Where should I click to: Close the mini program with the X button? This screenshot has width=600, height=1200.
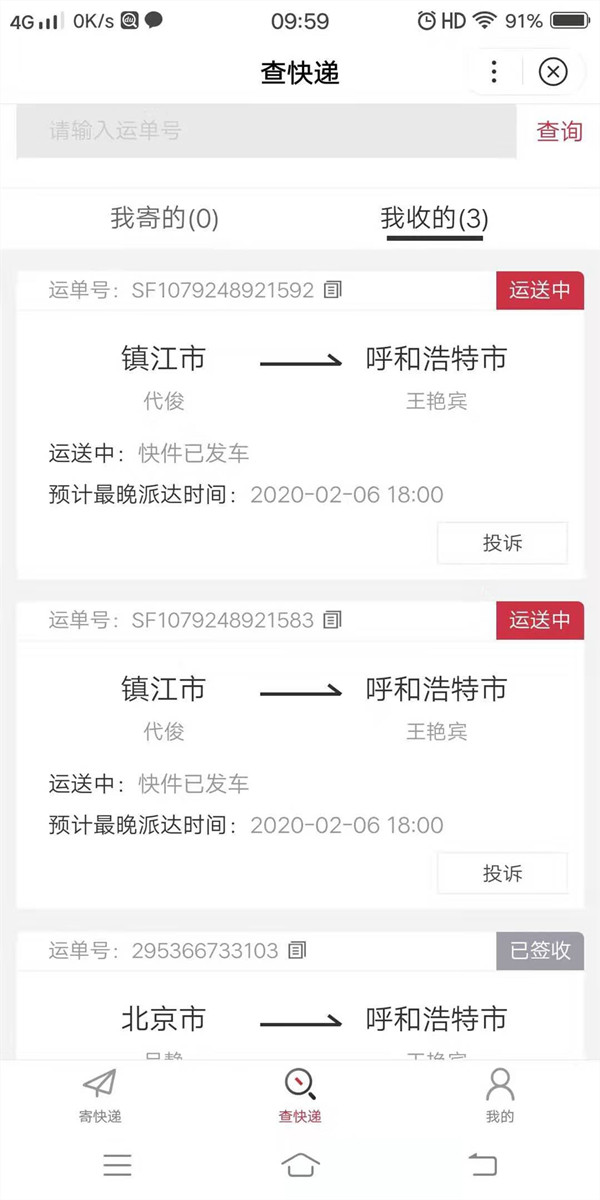coord(553,72)
